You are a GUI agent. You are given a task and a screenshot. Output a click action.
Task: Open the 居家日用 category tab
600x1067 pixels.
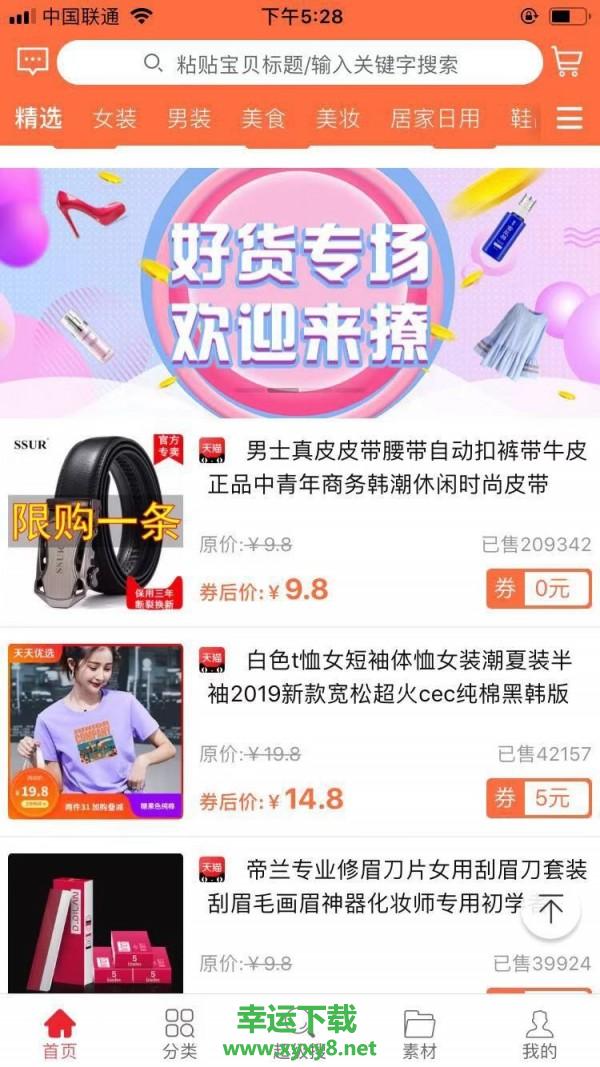click(x=435, y=119)
